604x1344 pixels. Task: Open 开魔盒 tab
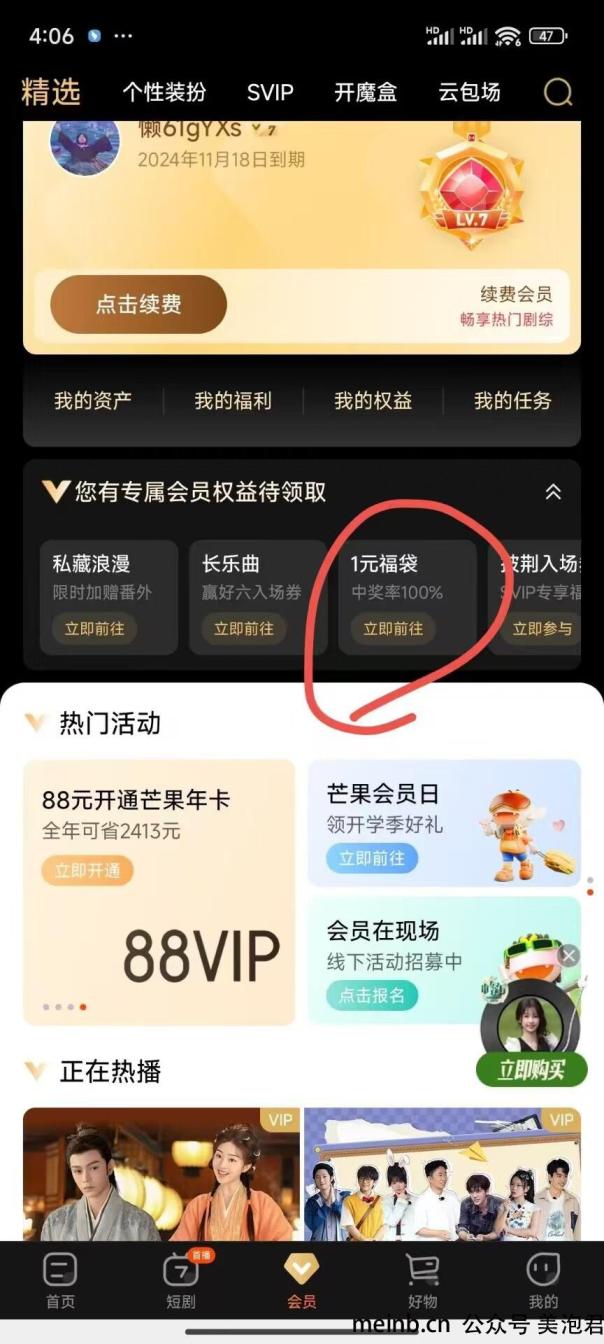point(365,93)
